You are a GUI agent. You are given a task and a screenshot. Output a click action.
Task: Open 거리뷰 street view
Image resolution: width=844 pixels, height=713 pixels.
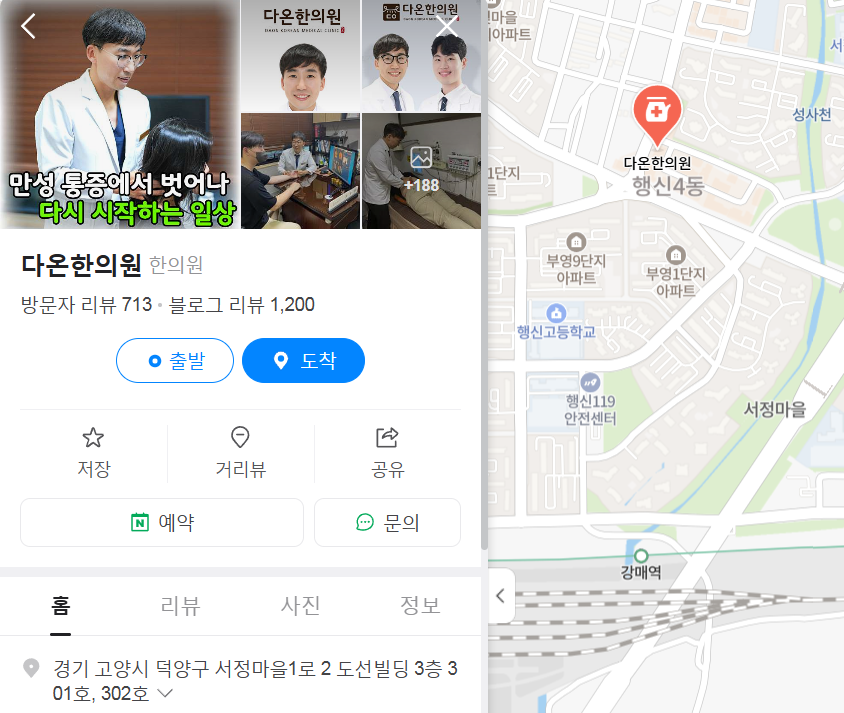tap(240, 452)
